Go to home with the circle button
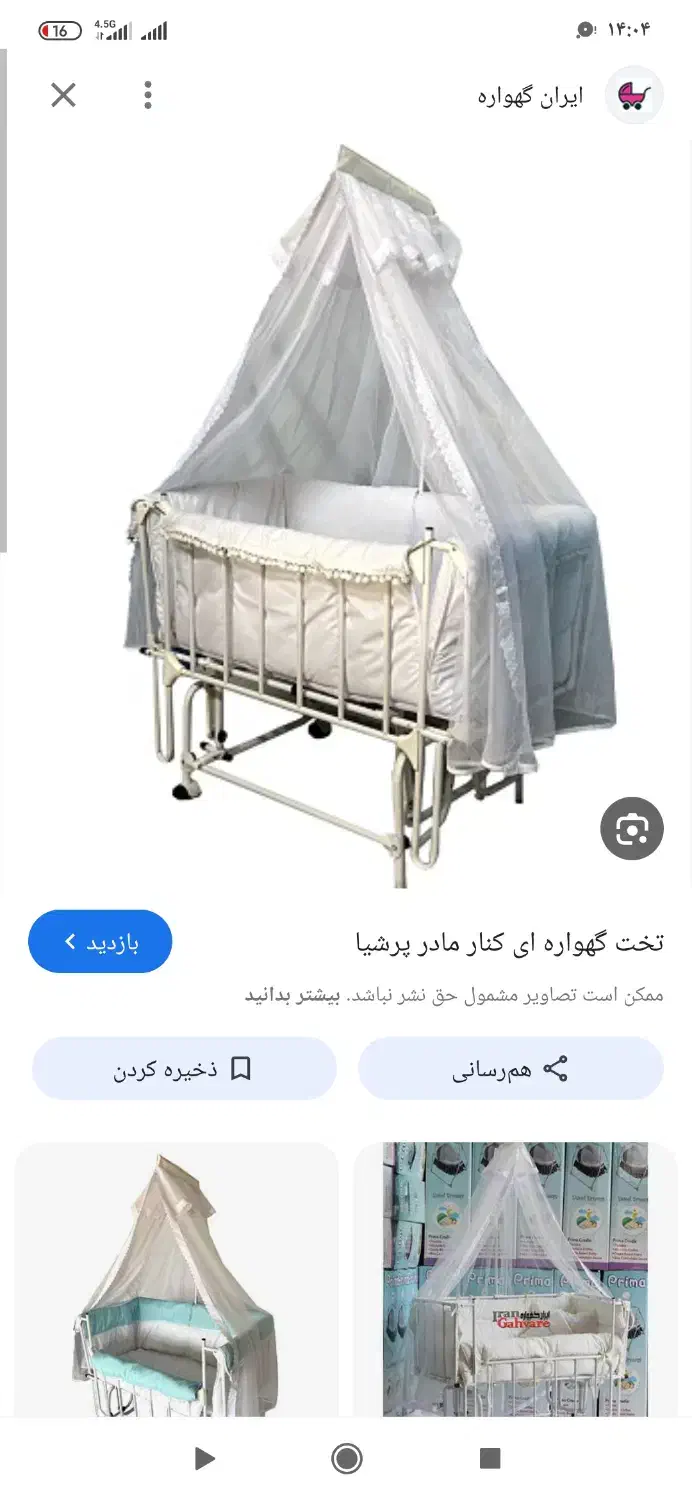The height and width of the screenshot is (1500, 692). [346, 1459]
